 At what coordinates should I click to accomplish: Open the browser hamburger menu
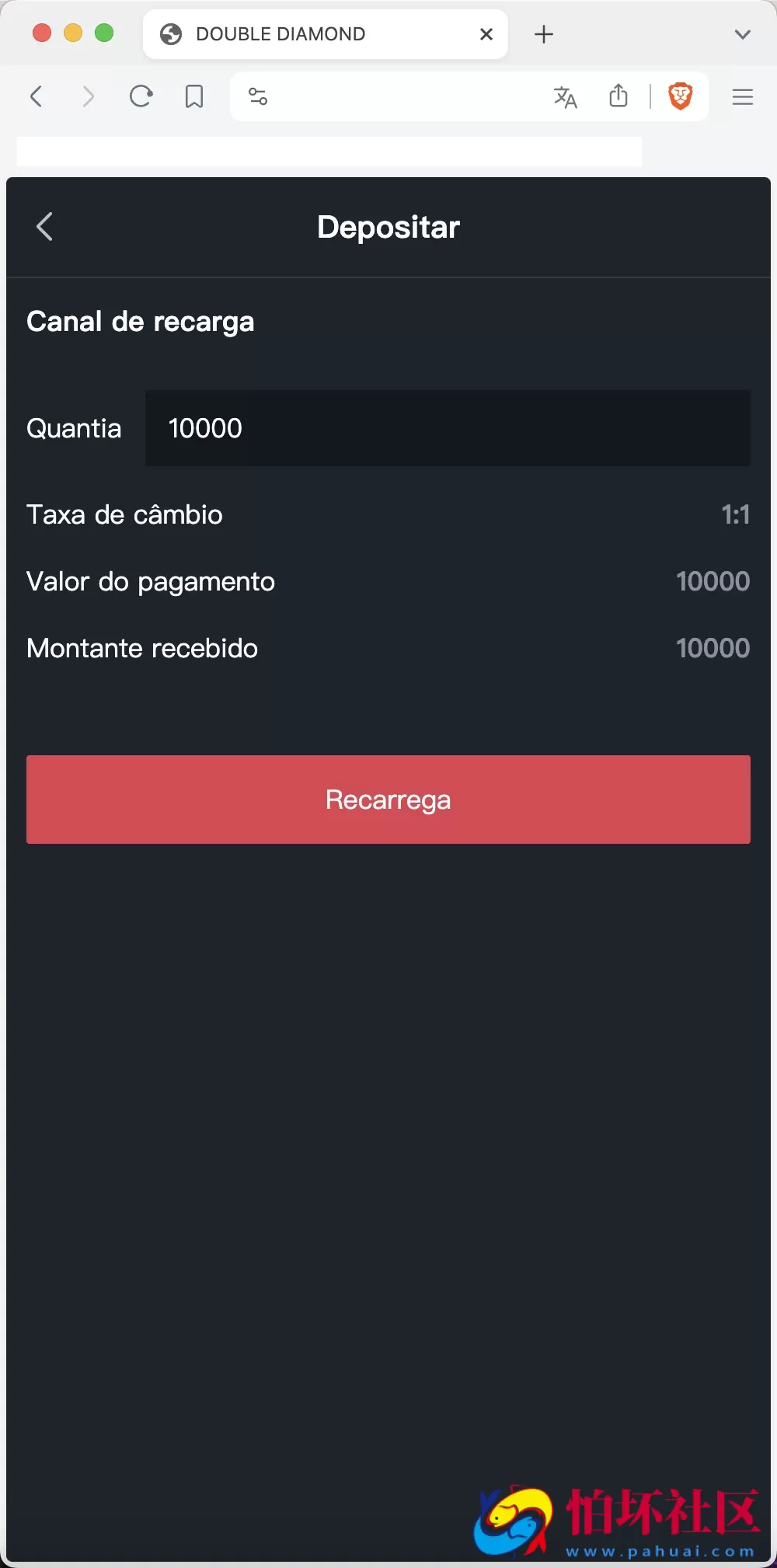[743, 96]
